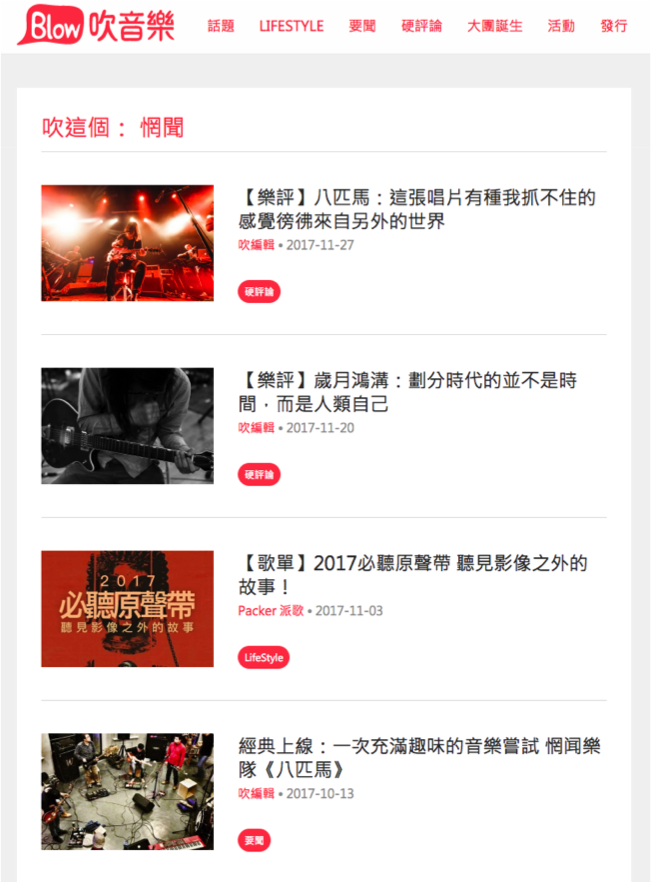This screenshot has width=651, height=883.
Task: Read the 八匹馬 album review article
Action: pyautogui.click(x=416, y=209)
